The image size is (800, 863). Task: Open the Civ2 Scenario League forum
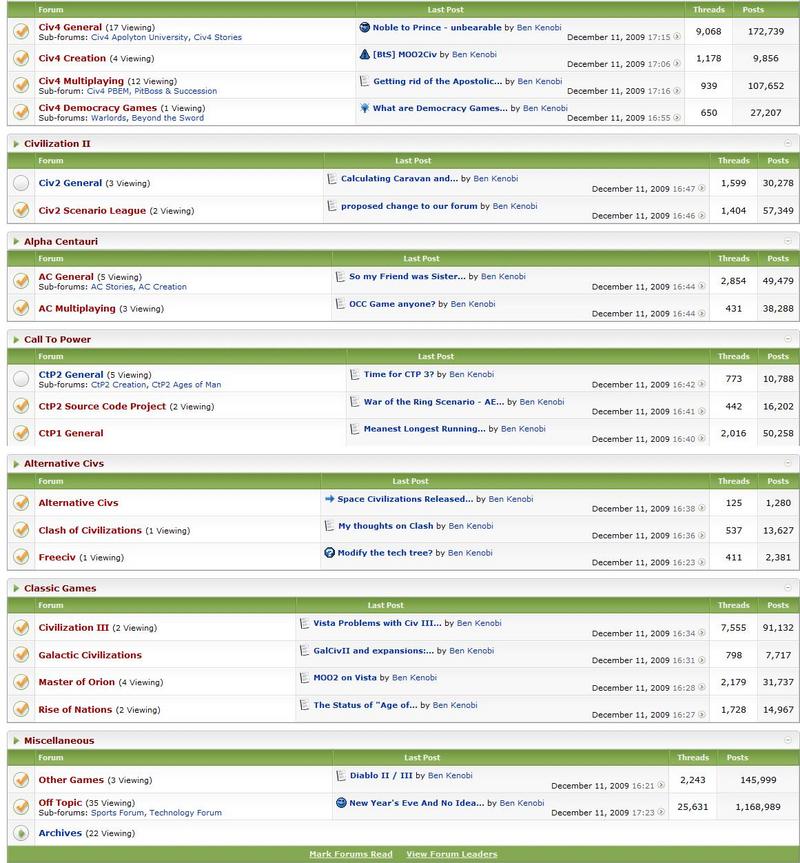click(92, 211)
